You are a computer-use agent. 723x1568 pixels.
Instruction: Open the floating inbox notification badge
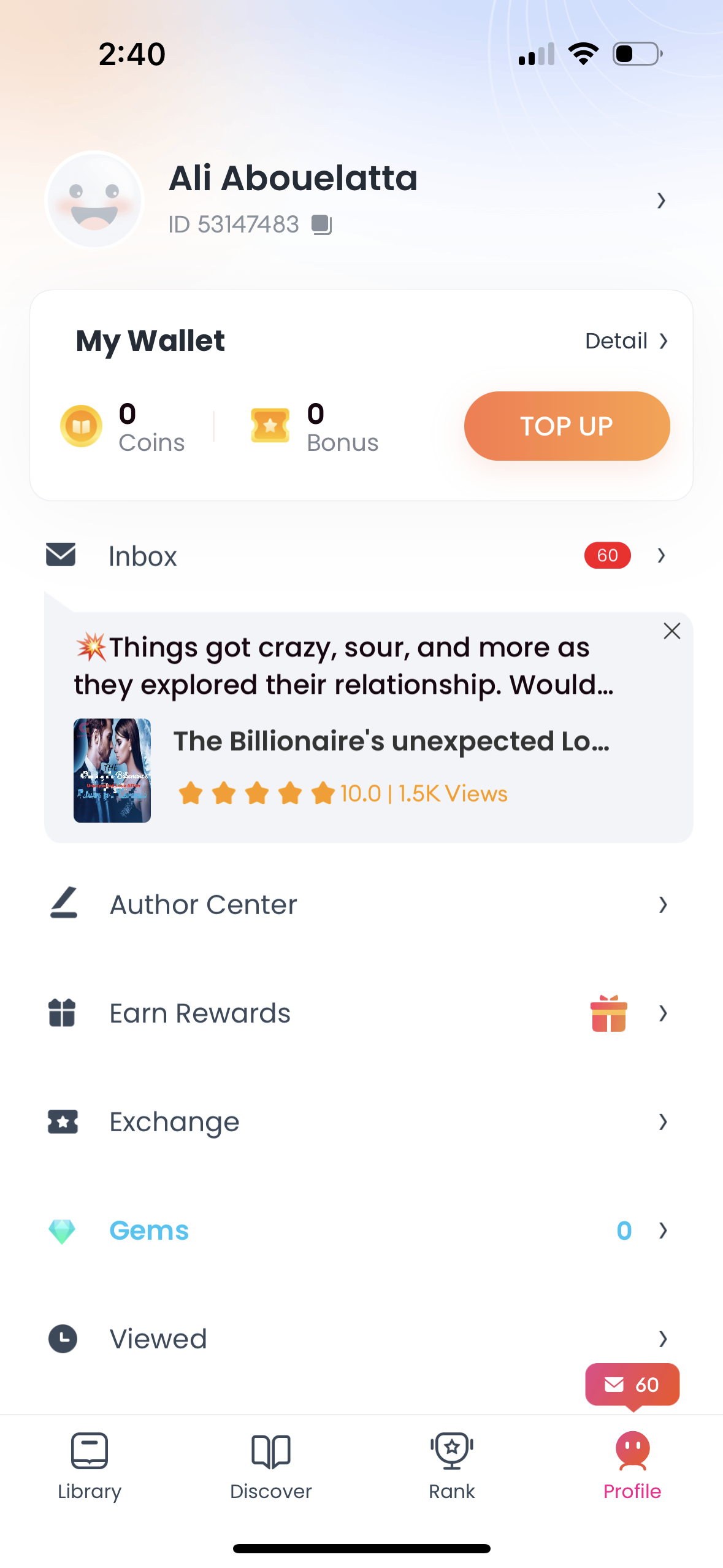(633, 1385)
